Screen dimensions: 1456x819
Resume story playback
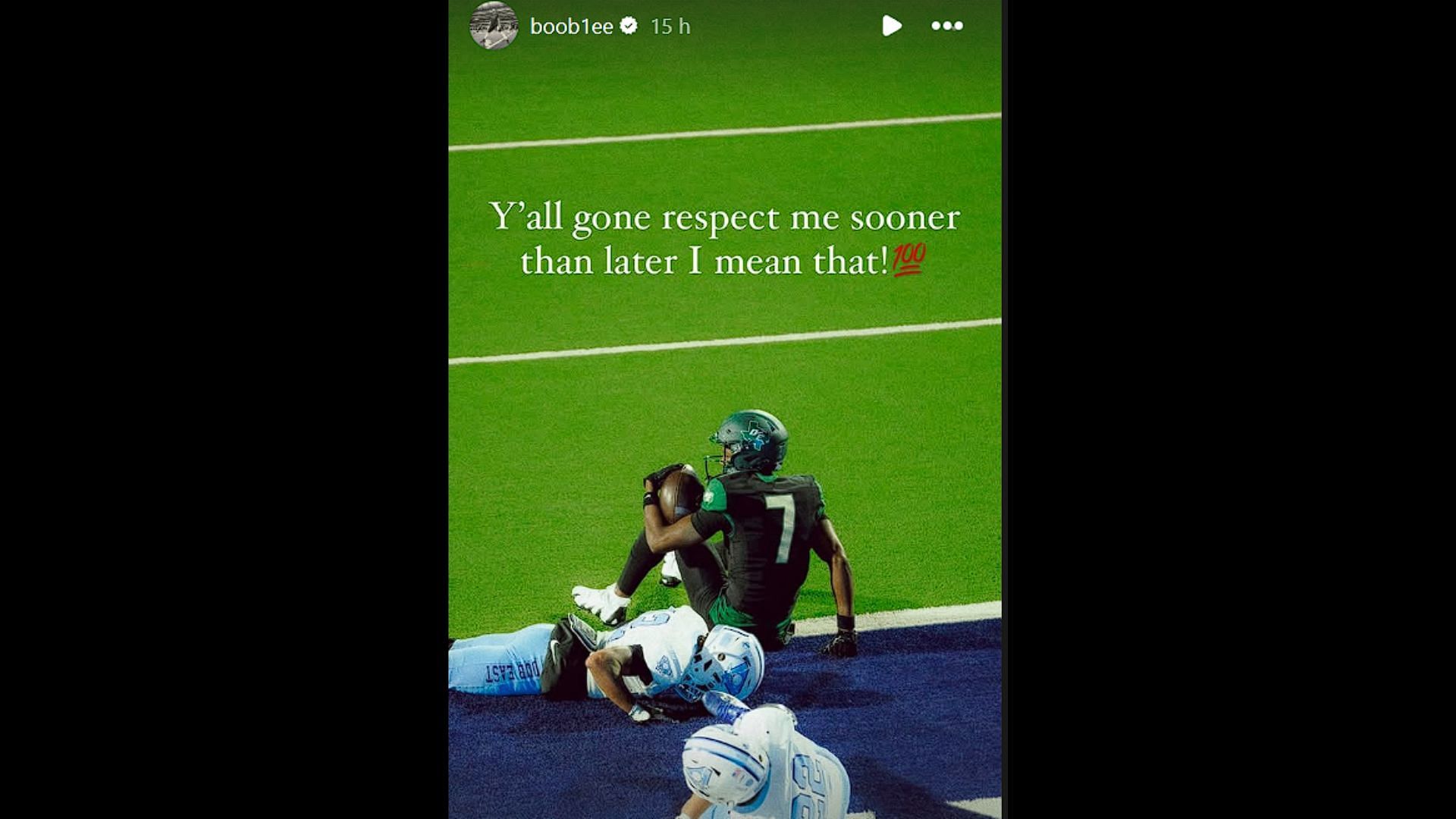[x=892, y=26]
